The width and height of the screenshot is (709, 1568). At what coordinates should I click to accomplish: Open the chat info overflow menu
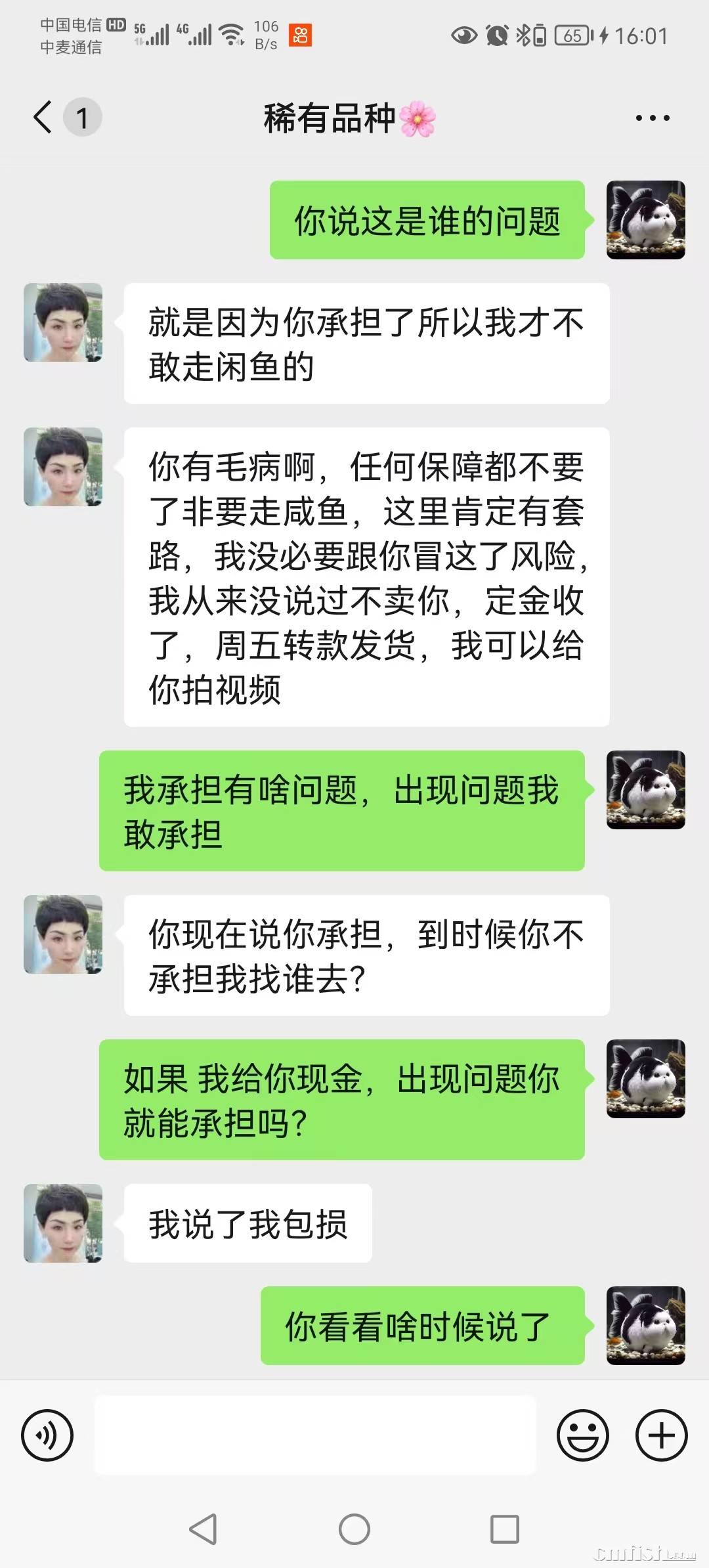click(x=652, y=118)
